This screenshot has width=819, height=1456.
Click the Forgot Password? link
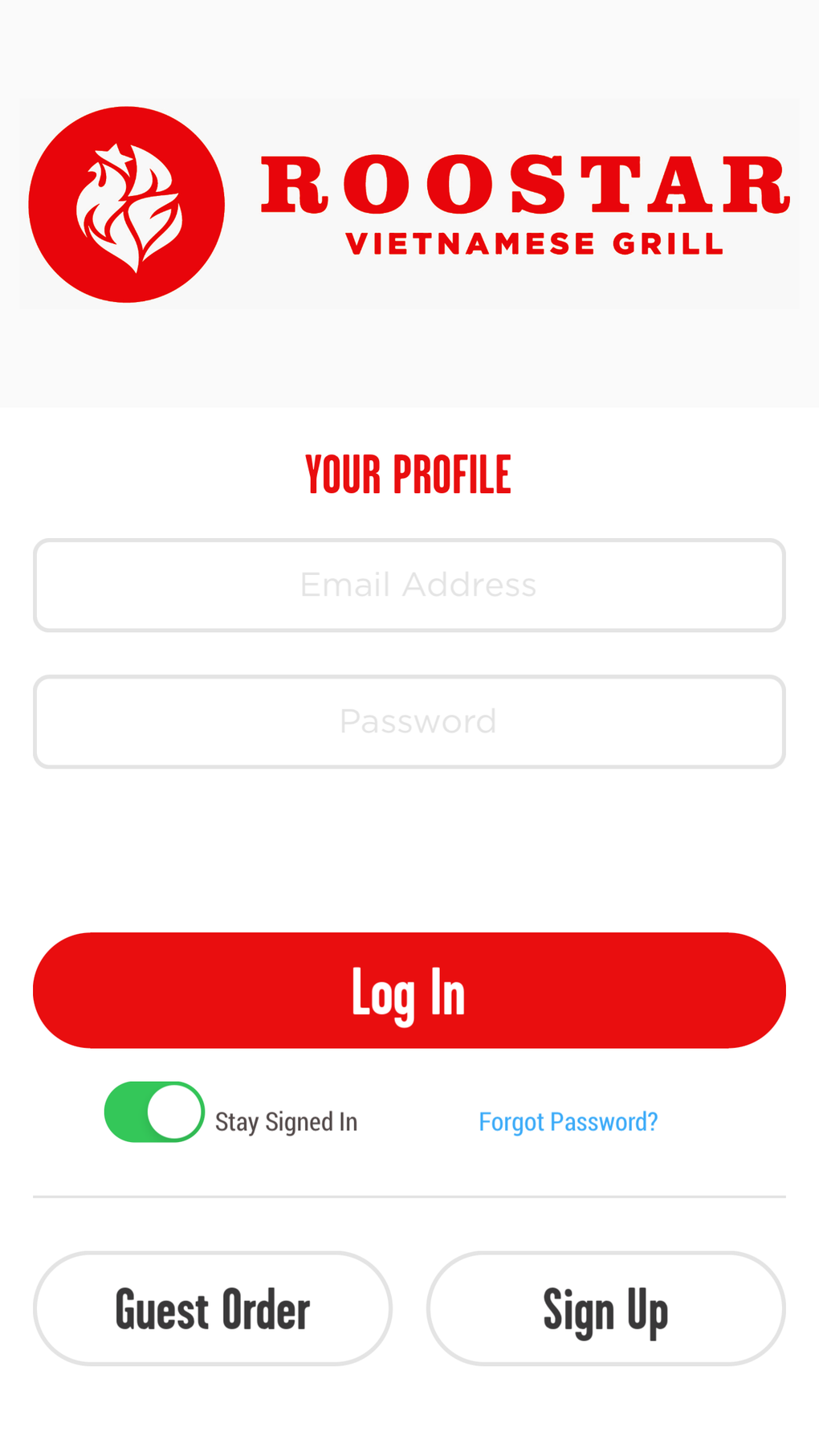[x=568, y=1120]
